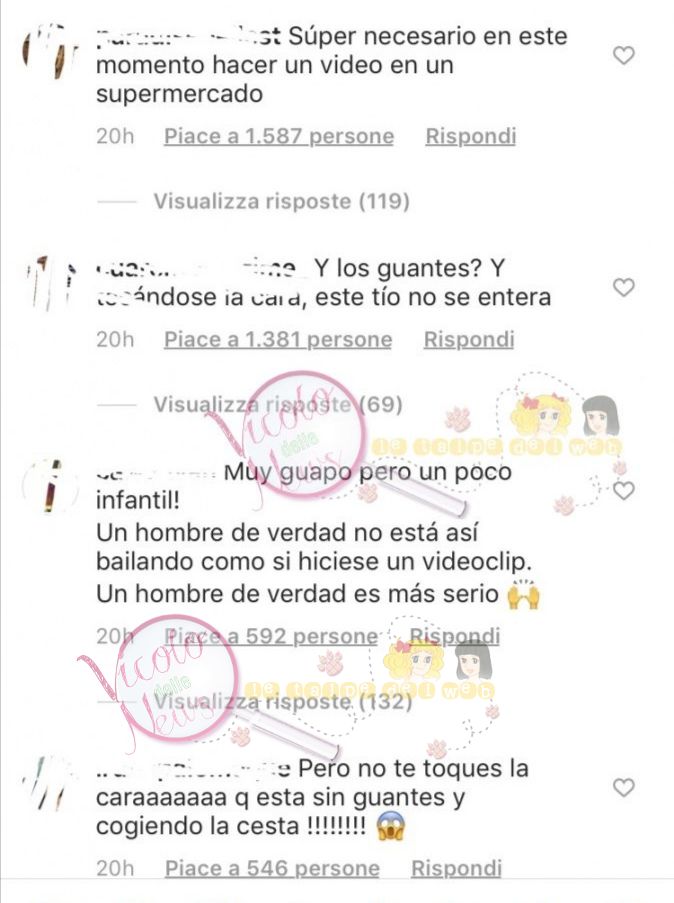Show the 69 replies

277,404
